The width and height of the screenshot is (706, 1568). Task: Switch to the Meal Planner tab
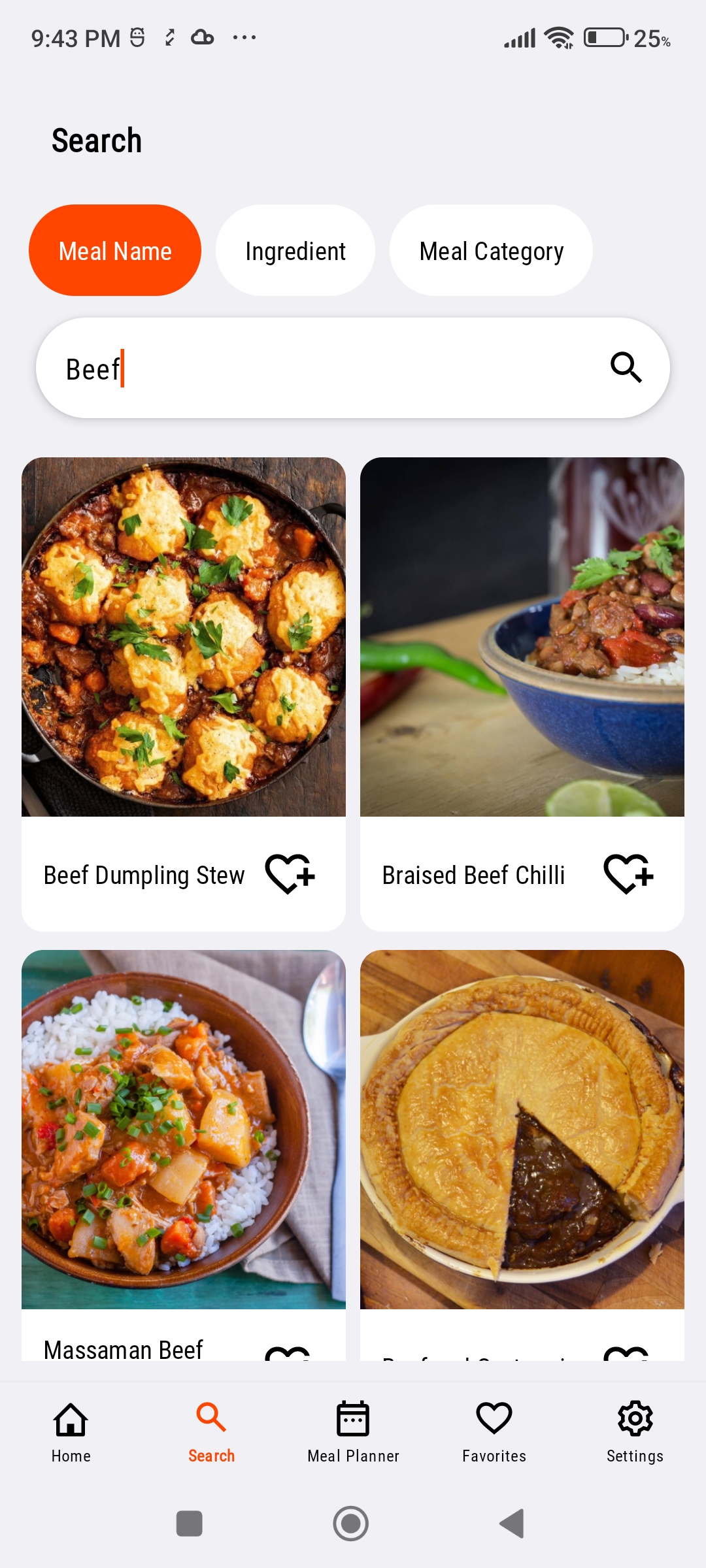pos(353,1431)
